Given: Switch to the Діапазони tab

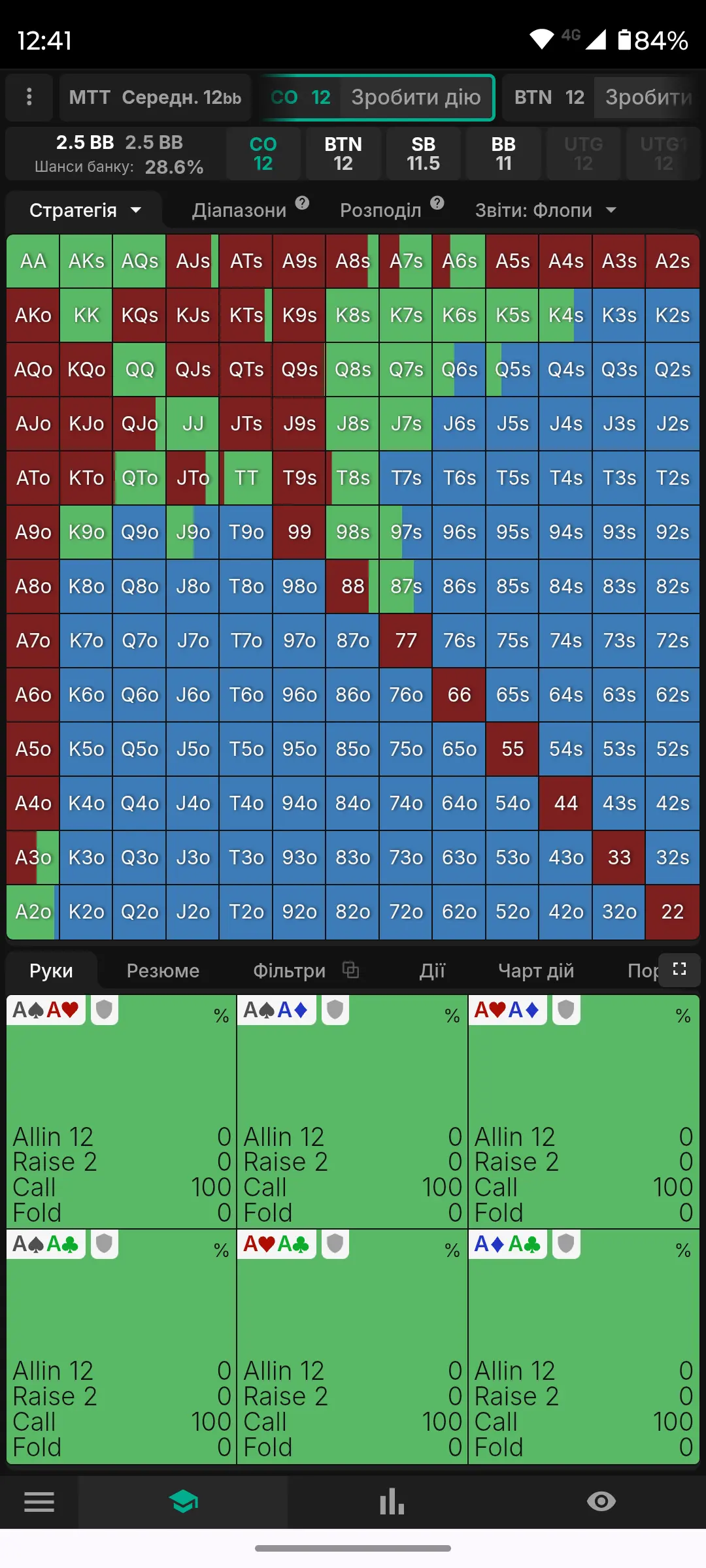Looking at the screenshot, I should 239,210.
